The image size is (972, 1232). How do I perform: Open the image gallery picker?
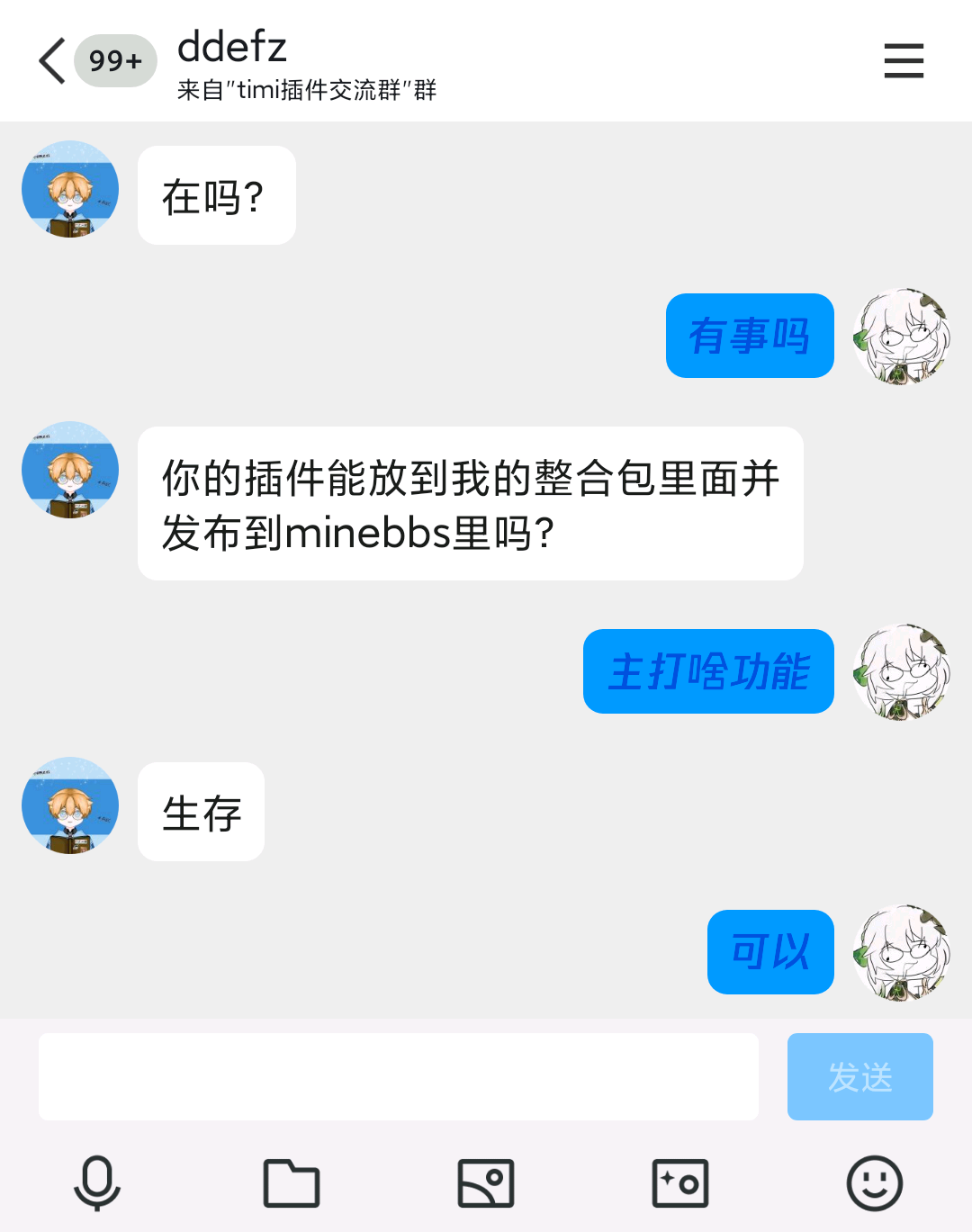coord(486,1183)
